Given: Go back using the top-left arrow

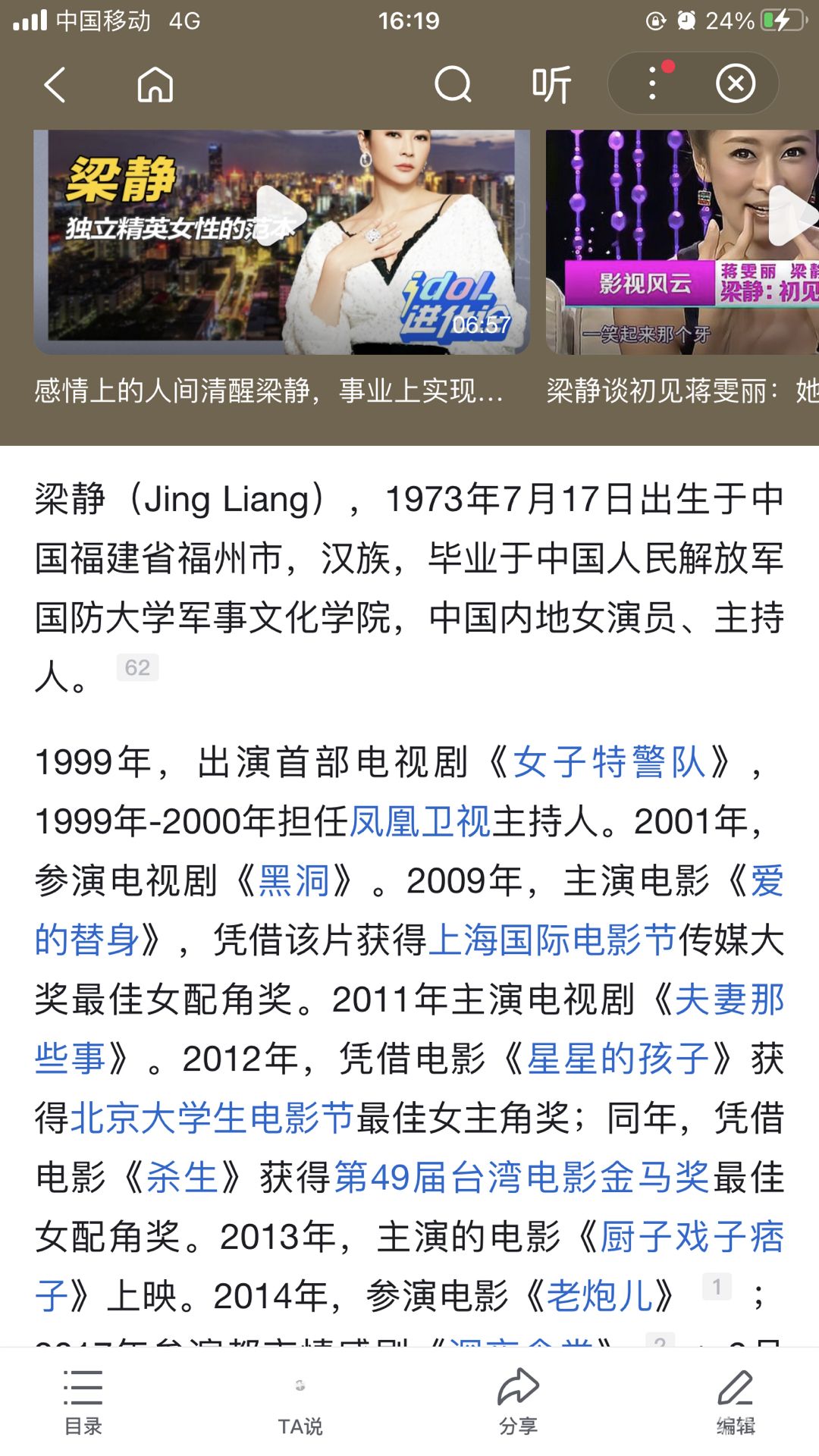Looking at the screenshot, I should 55,84.
